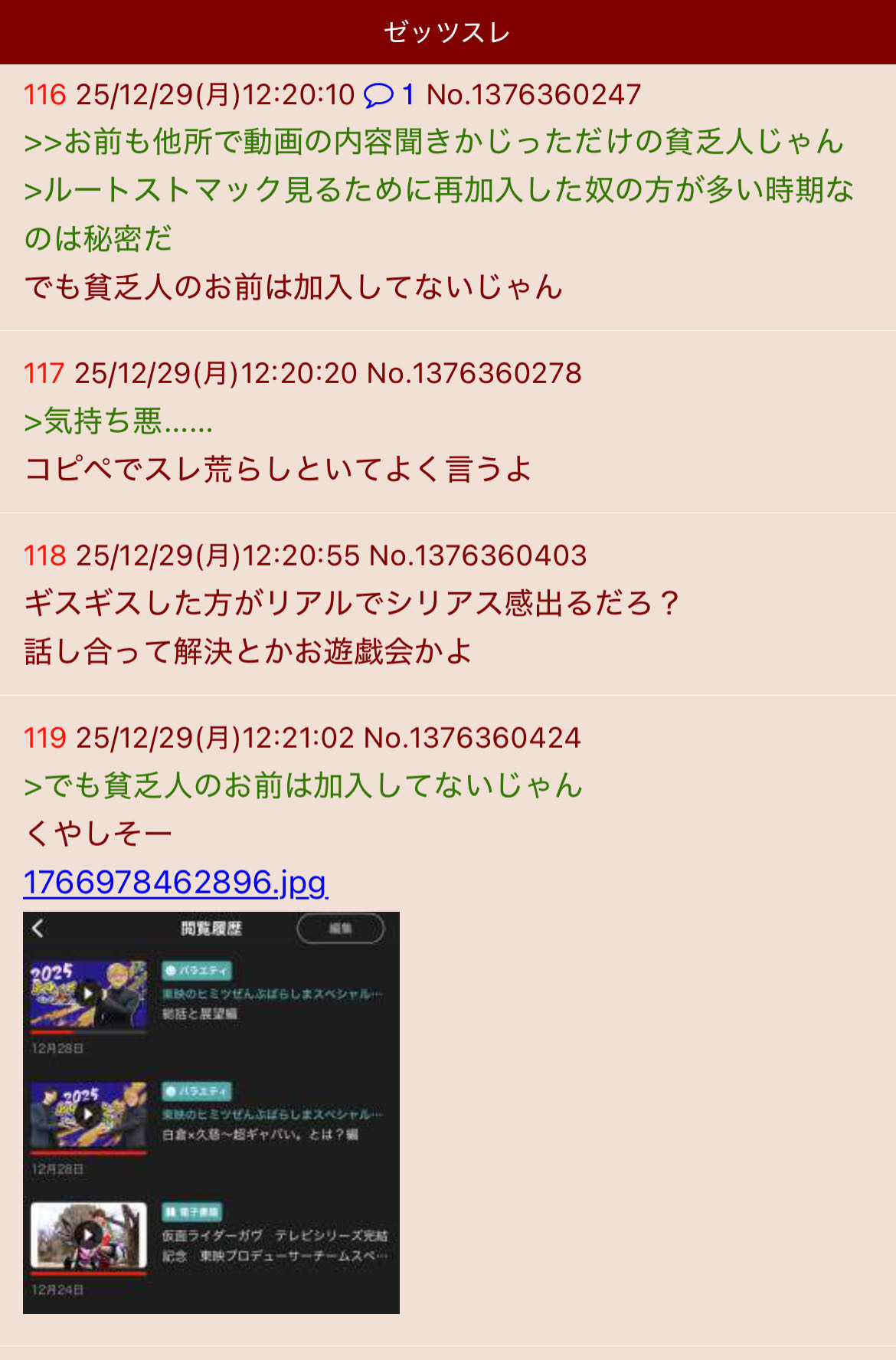Image resolution: width=896 pixels, height=1360 pixels.
Task: Open the reply count bubble on post 116
Action: tap(388, 95)
